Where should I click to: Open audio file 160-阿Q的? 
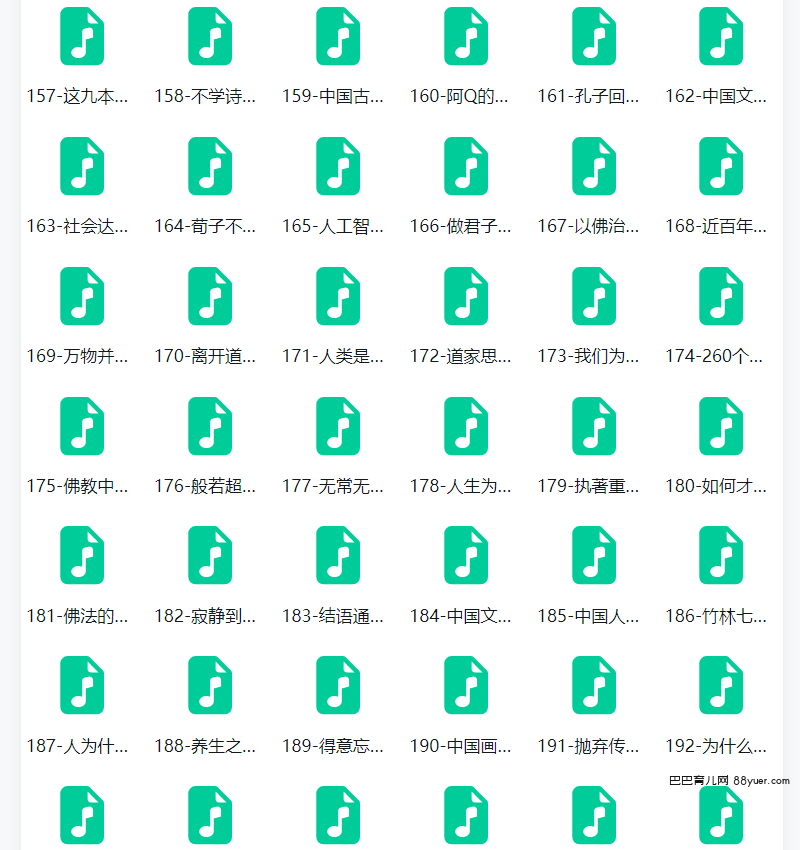(466, 37)
